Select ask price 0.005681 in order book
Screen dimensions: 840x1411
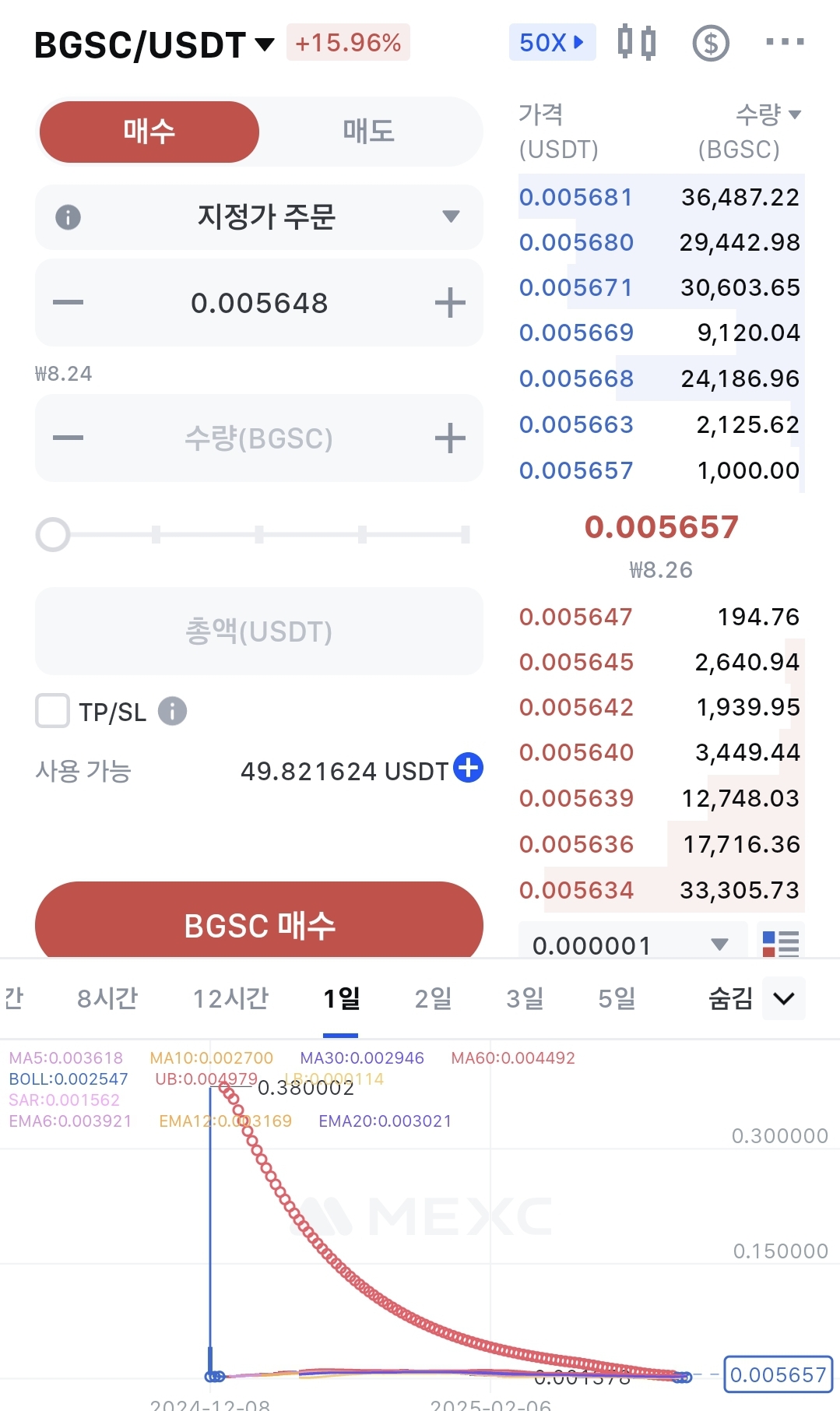tap(576, 197)
